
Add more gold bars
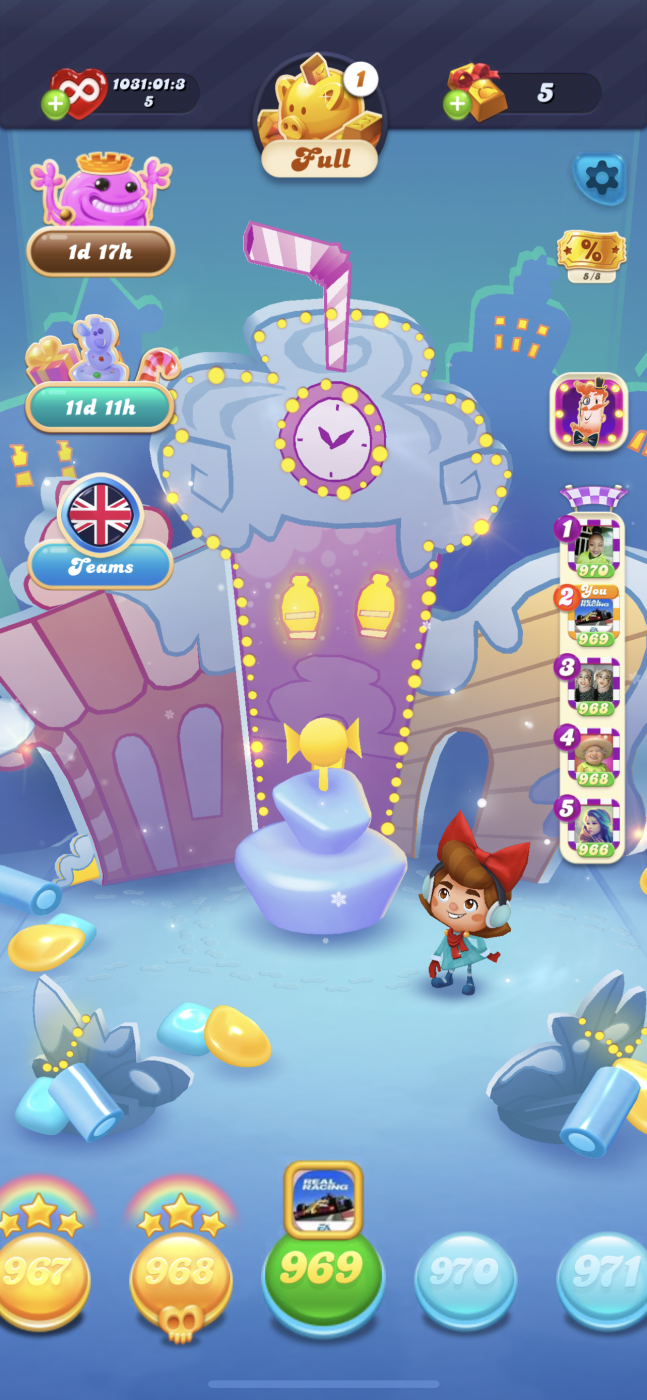click(457, 104)
